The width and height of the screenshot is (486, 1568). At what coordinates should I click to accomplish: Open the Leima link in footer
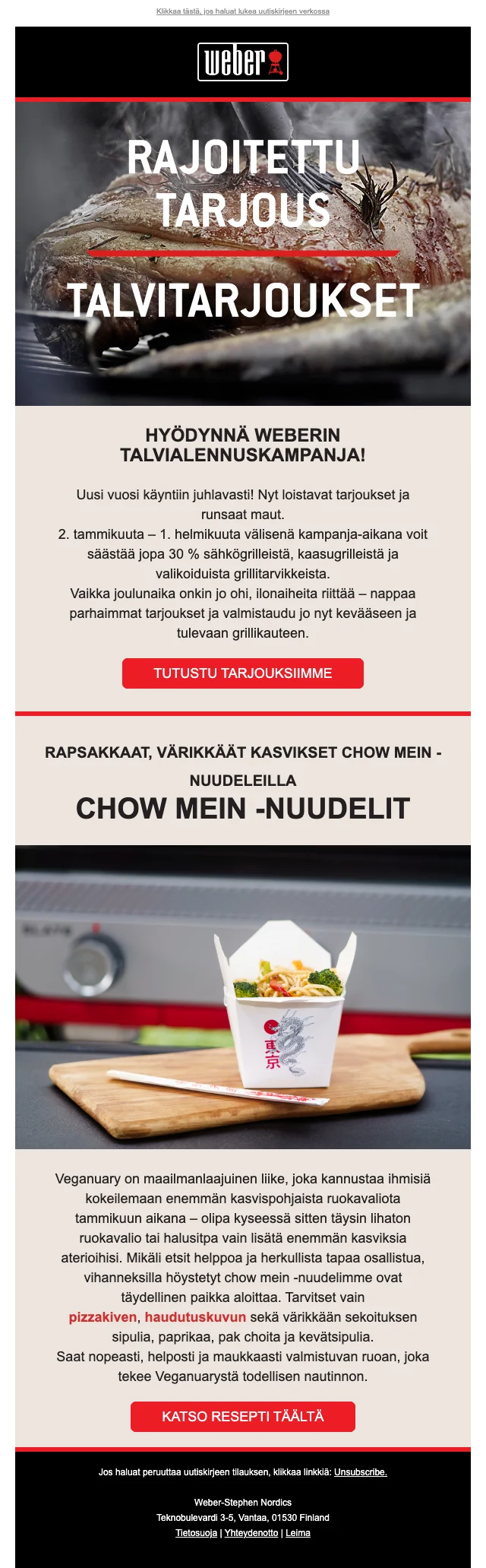298,1533
